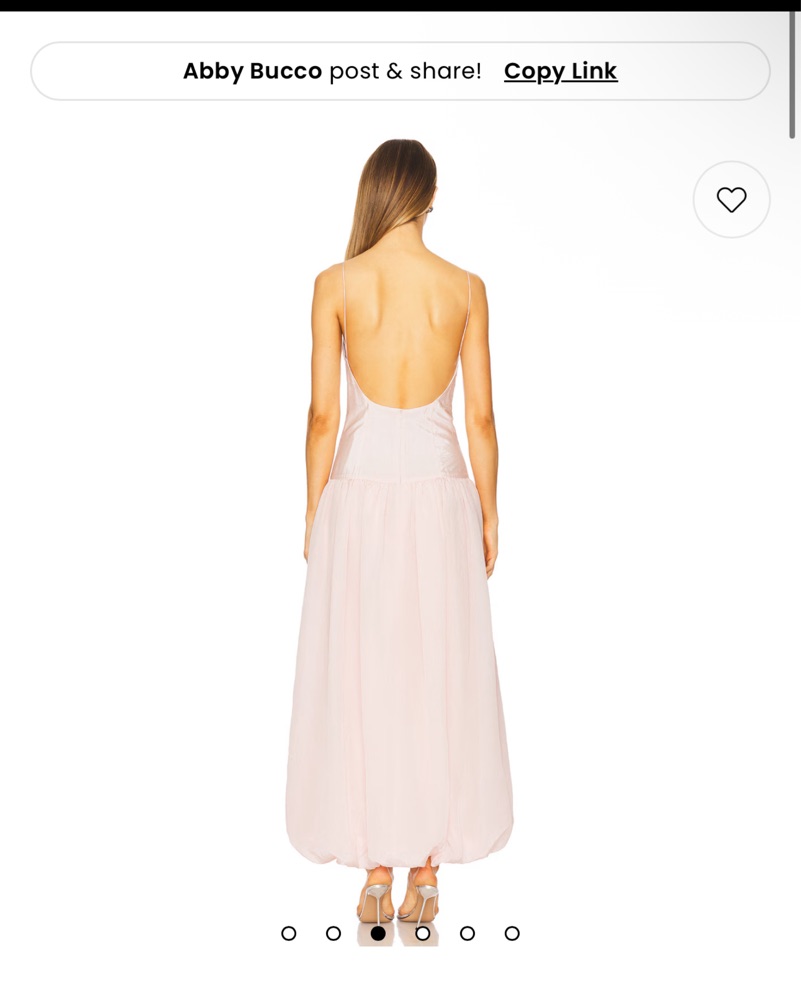Select the second image indicator dot
Image resolution: width=801 pixels, height=1000 pixels.
point(333,933)
